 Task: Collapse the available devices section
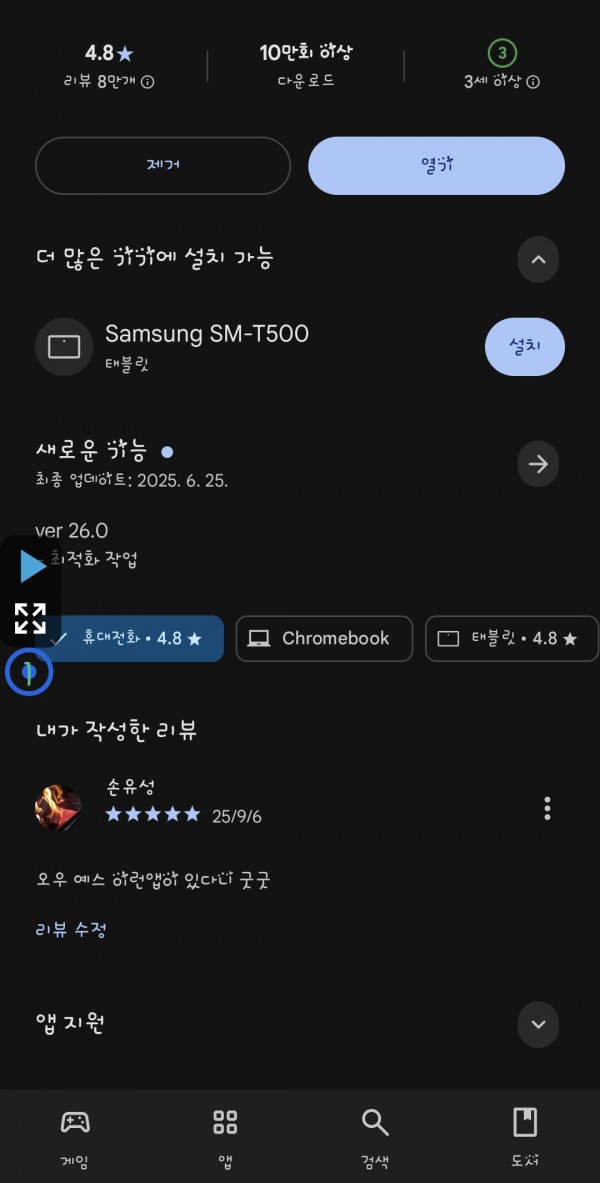pyautogui.click(x=538, y=259)
